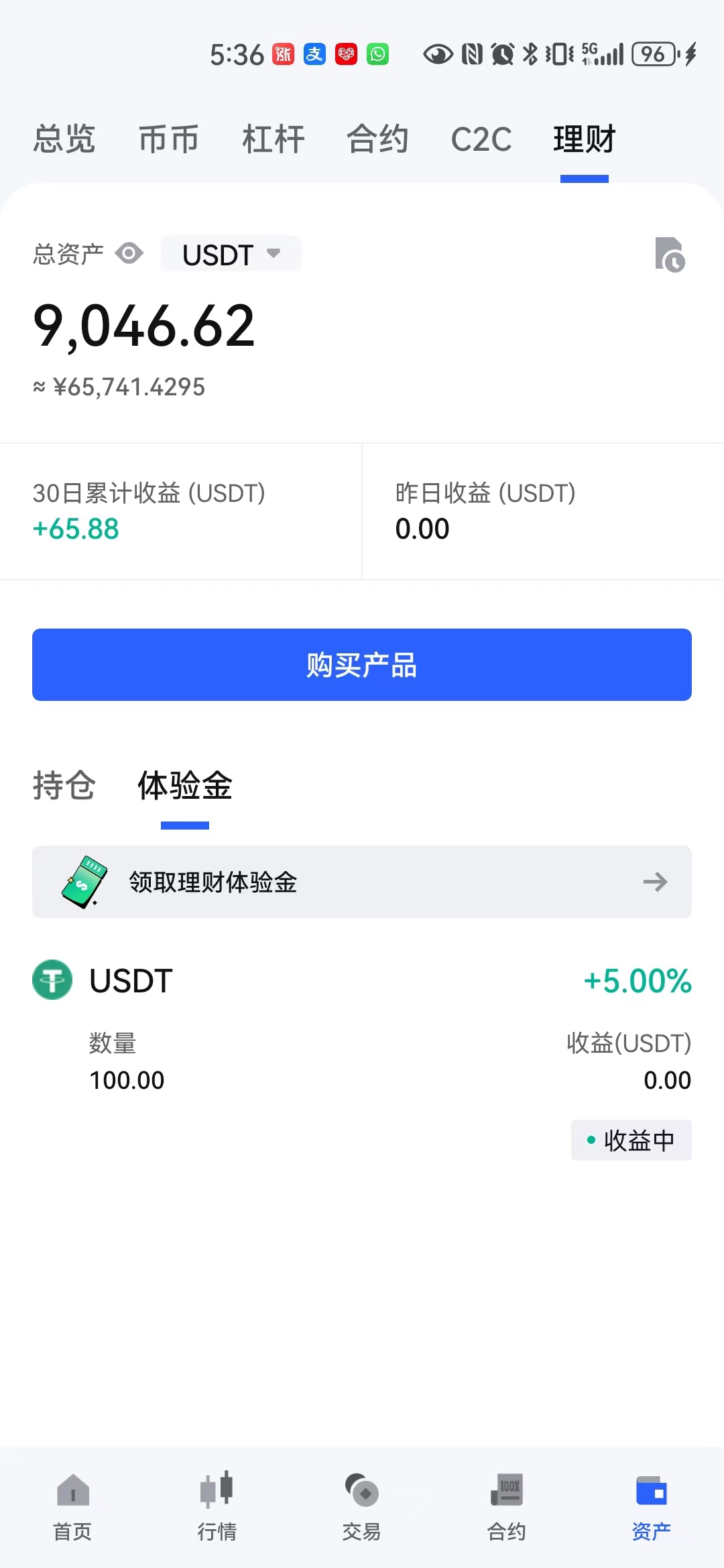This screenshot has height=1568, width=724.
Task: Open 领取理财体验金 banner
Action: pos(362,882)
